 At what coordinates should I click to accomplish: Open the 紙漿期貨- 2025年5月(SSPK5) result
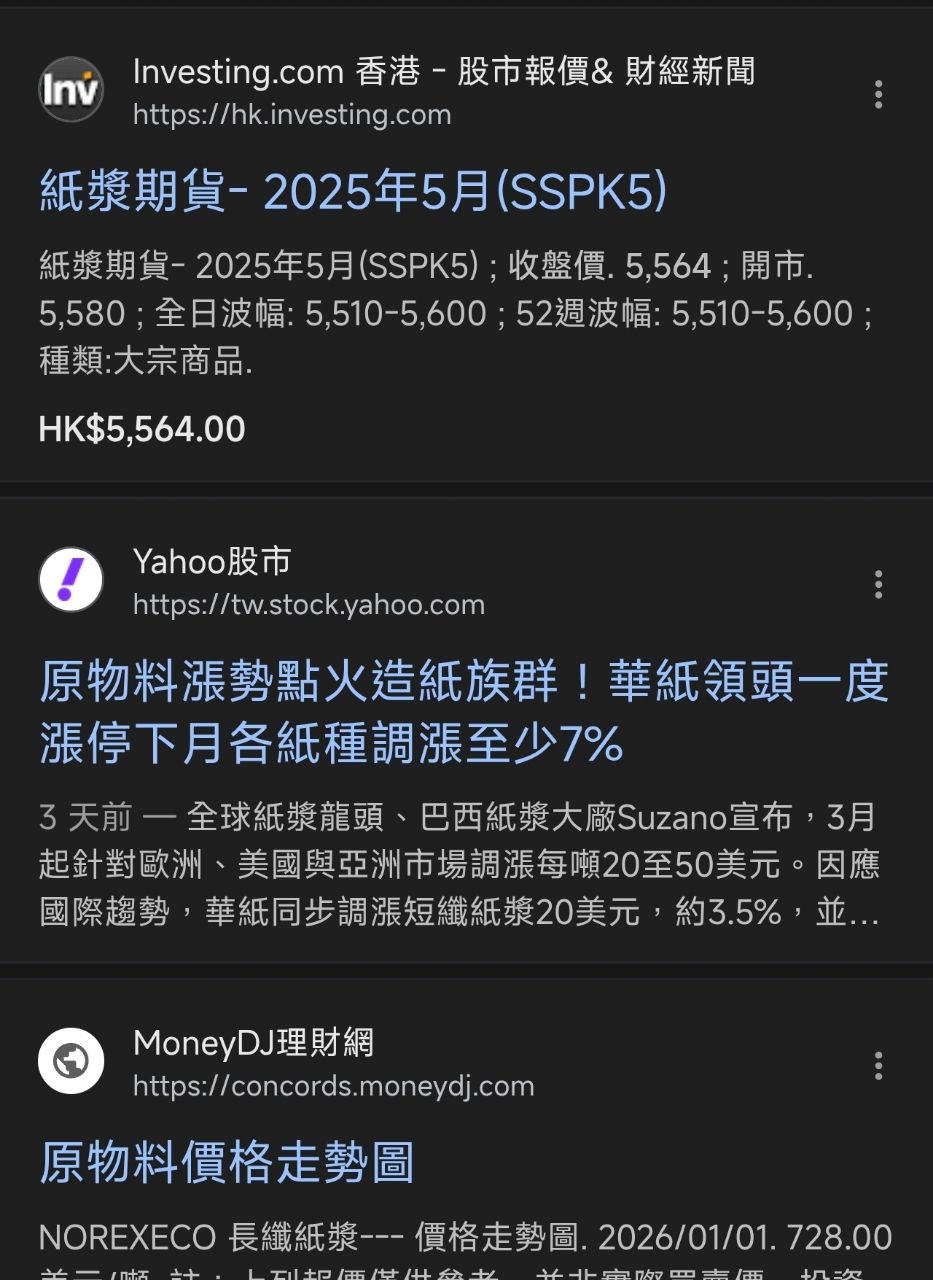coord(352,191)
